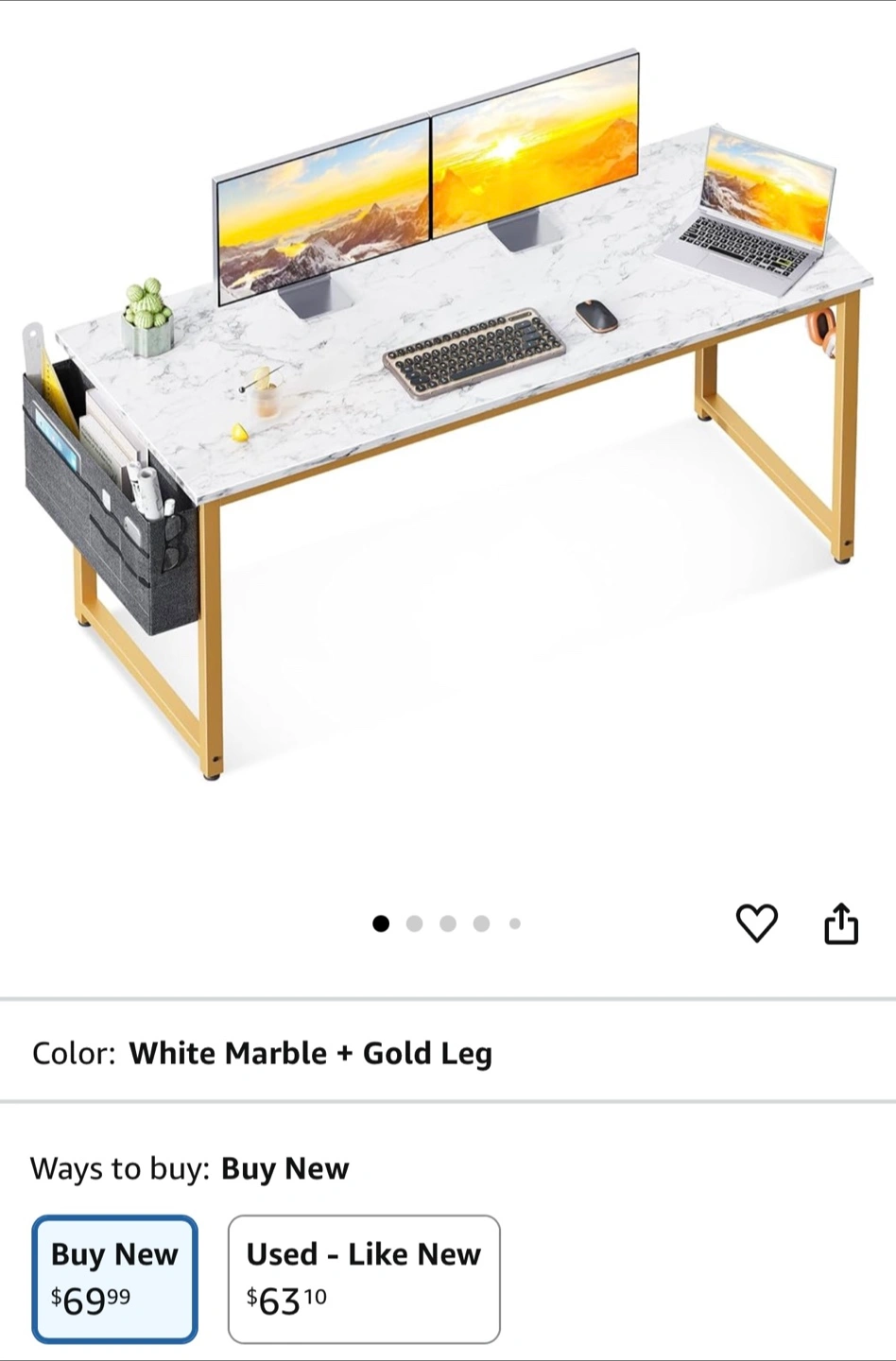Choose the Used - Like New option
This screenshot has width=896, height=1361.
coord(364,1279)
